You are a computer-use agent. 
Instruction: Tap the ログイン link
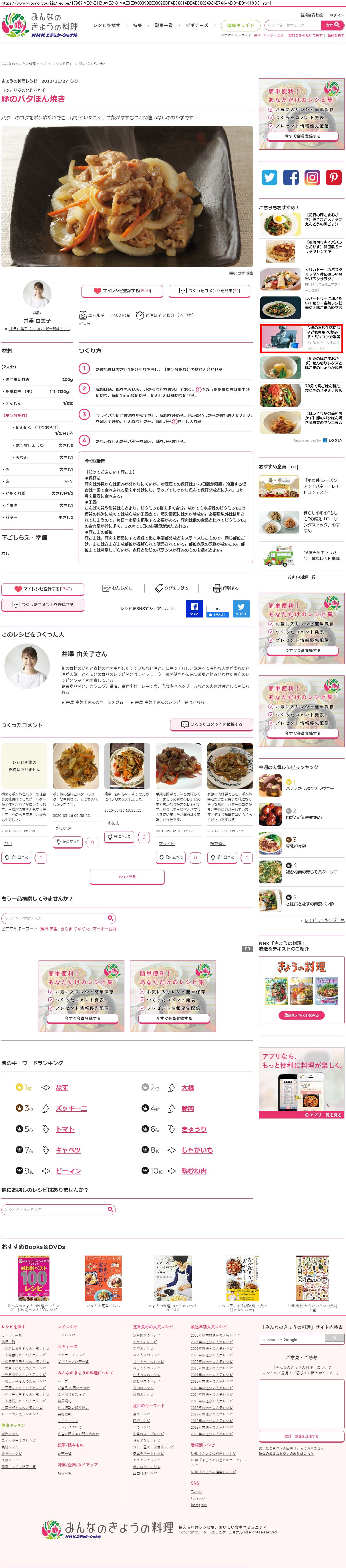tap(336, 15)
